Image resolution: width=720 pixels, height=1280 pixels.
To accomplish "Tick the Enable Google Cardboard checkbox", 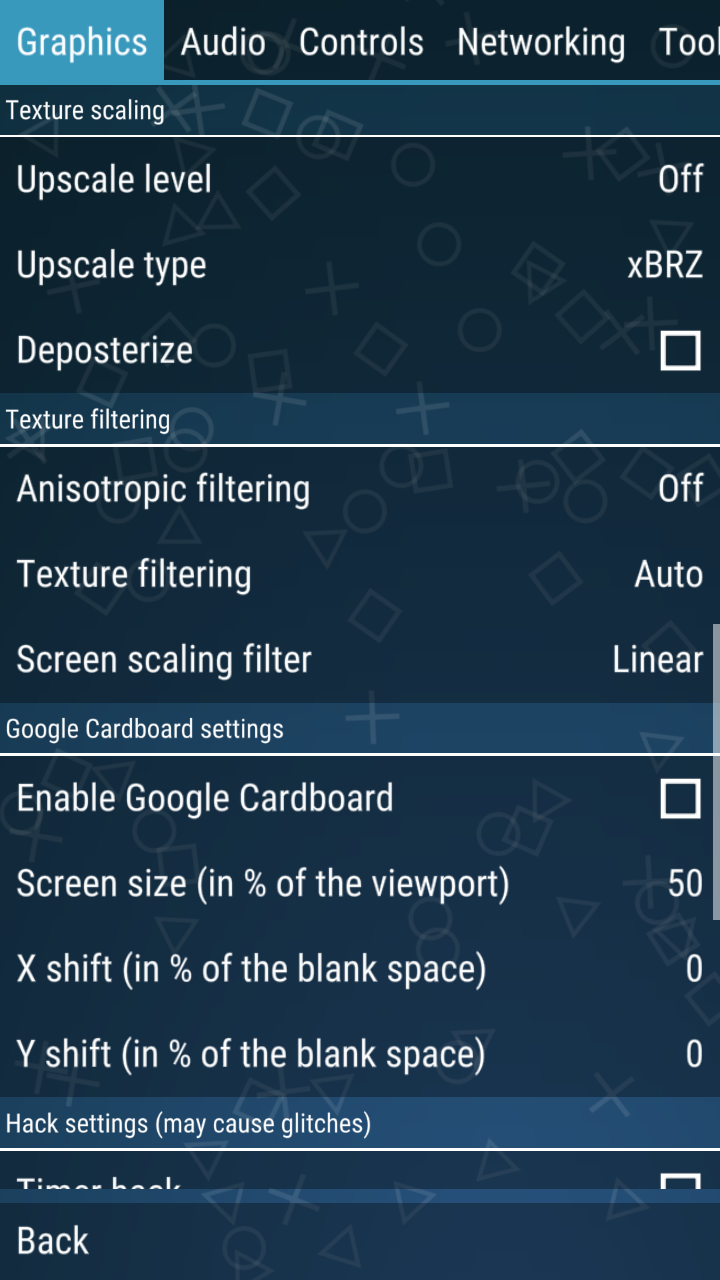I will (680, 799).
